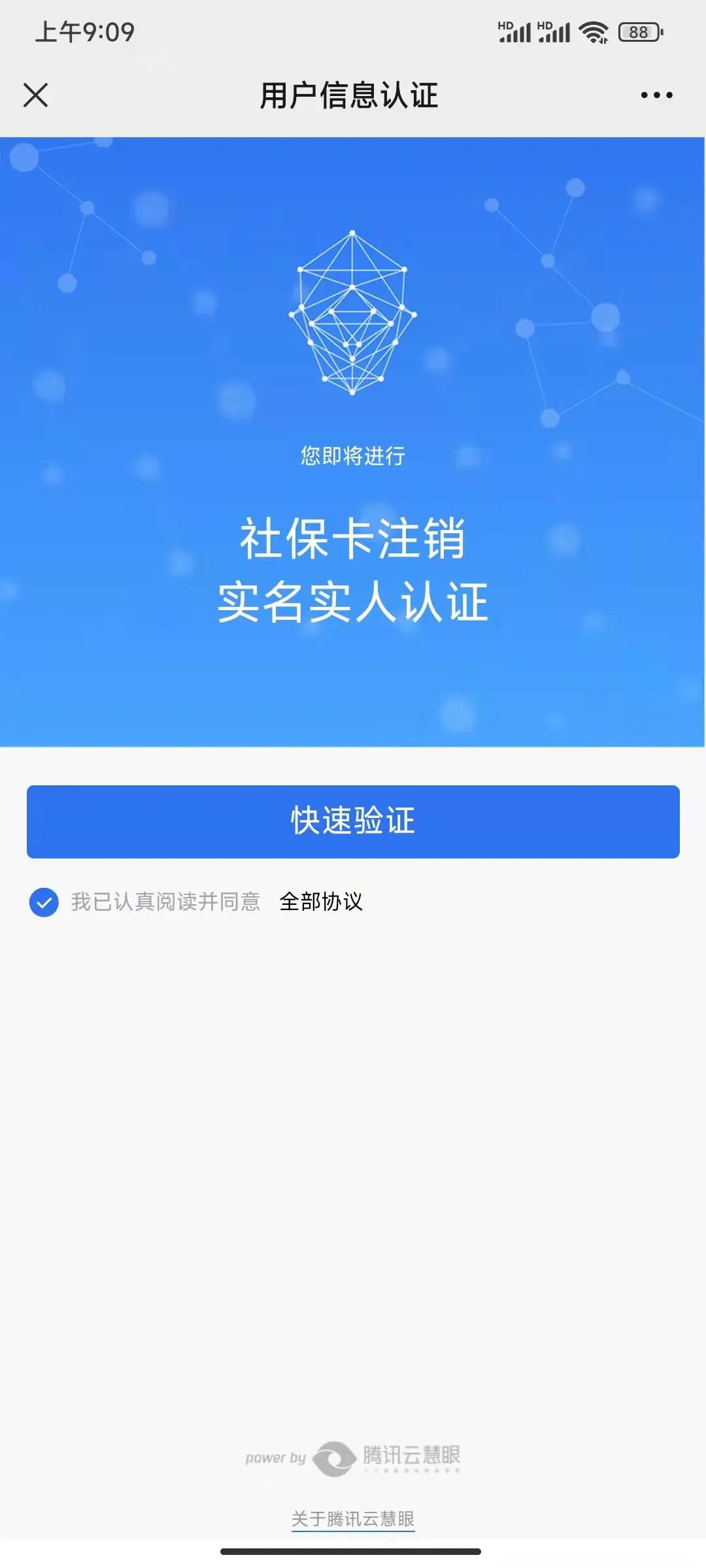
Task: Uncheck the 我已认真阅读并同意 checkbox
Action: (x=44, y=902)
